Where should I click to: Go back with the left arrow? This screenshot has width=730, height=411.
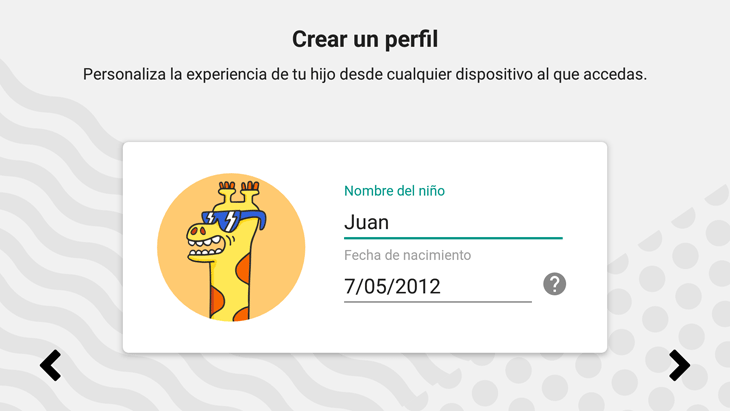(x=51, y=366)
